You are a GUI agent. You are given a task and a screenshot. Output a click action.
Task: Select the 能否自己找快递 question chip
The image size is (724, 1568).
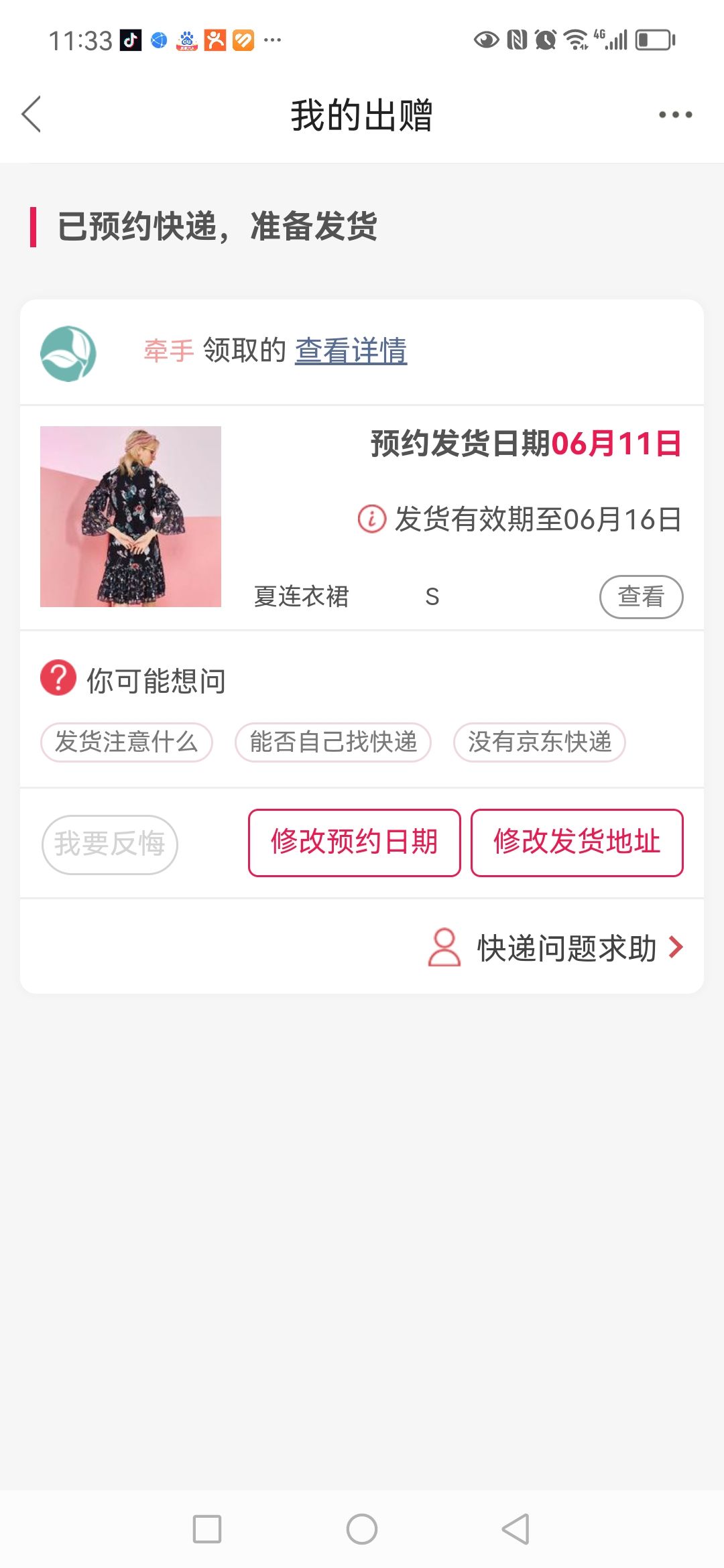pos(333,742)
